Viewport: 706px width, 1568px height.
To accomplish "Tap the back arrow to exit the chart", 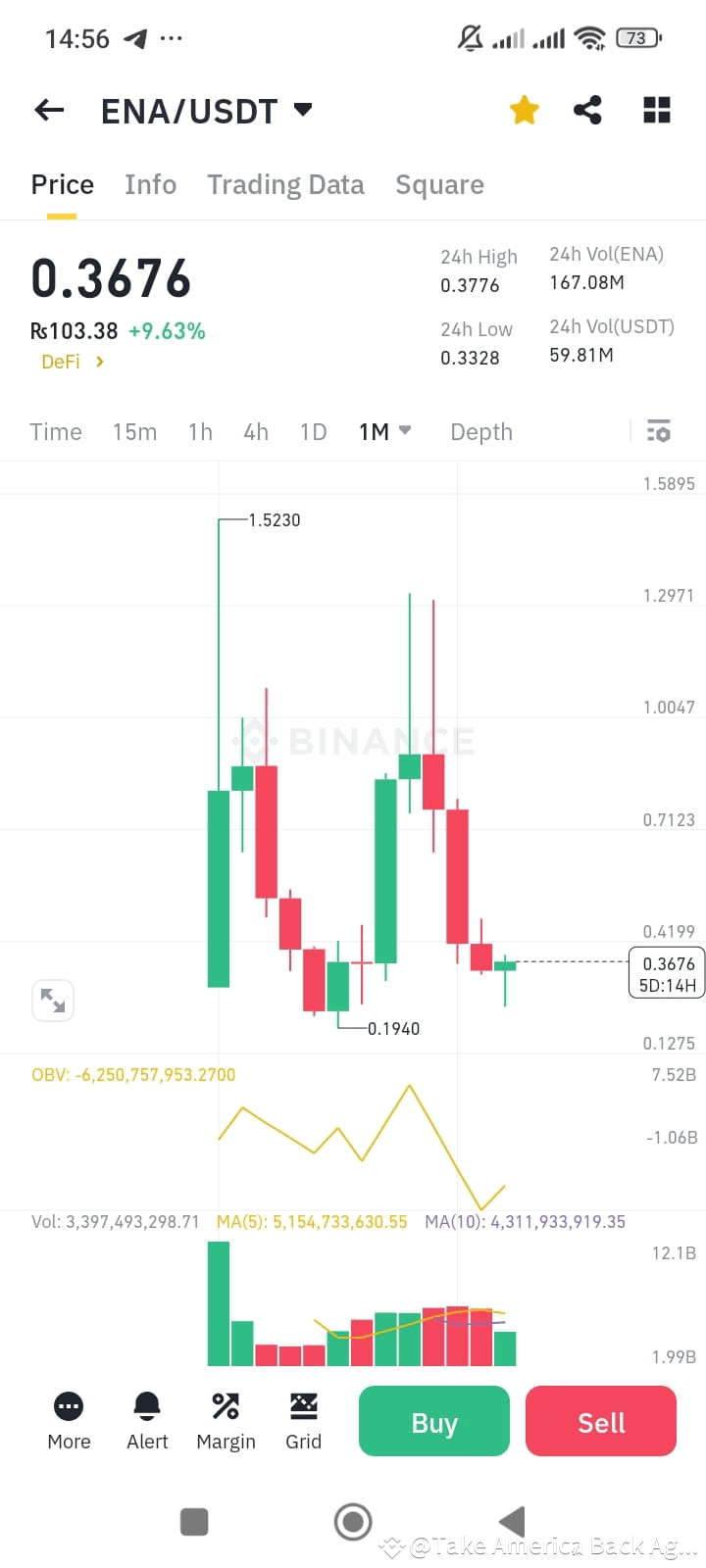I will [48, 110].
